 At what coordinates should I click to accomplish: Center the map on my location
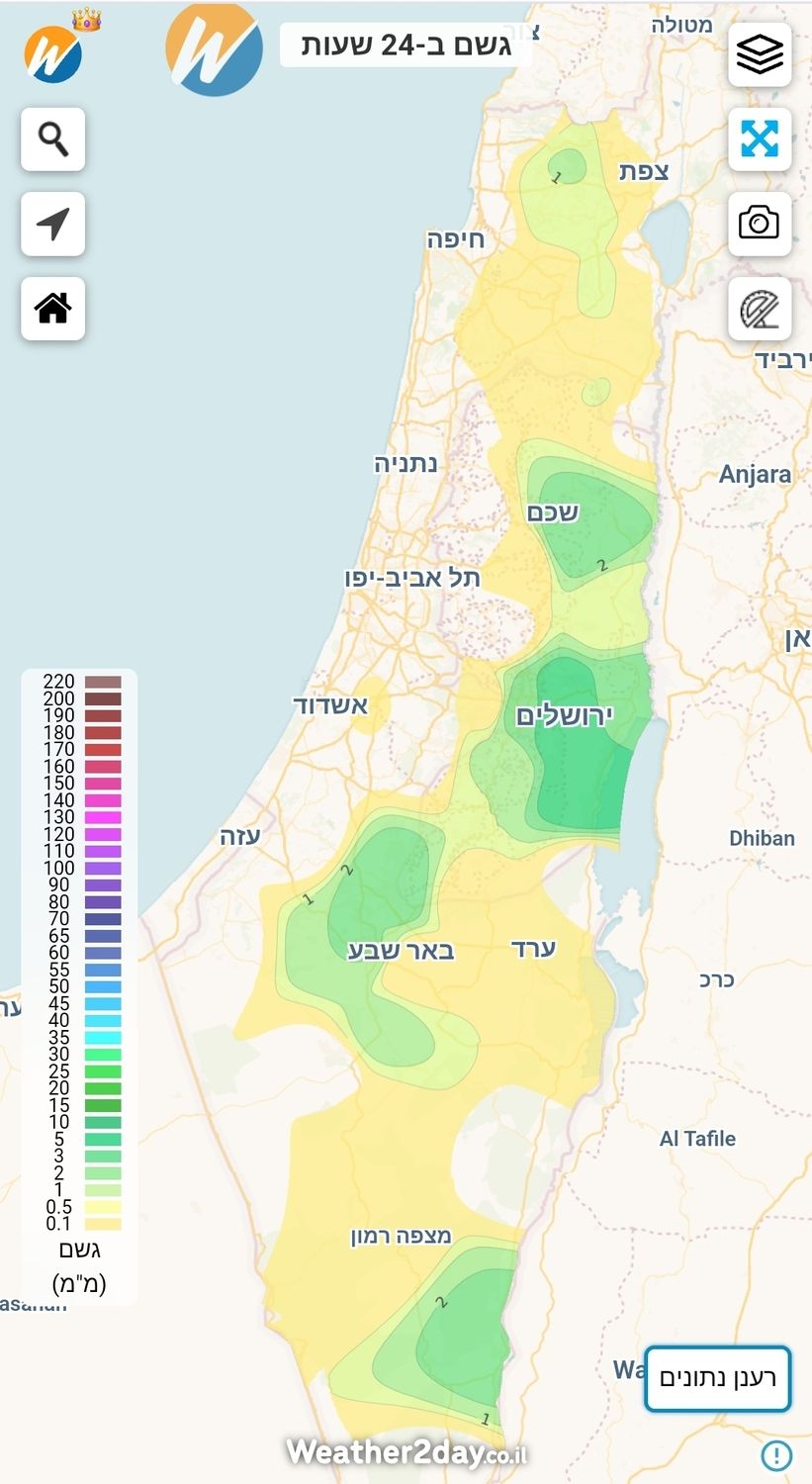pos(53,224)
